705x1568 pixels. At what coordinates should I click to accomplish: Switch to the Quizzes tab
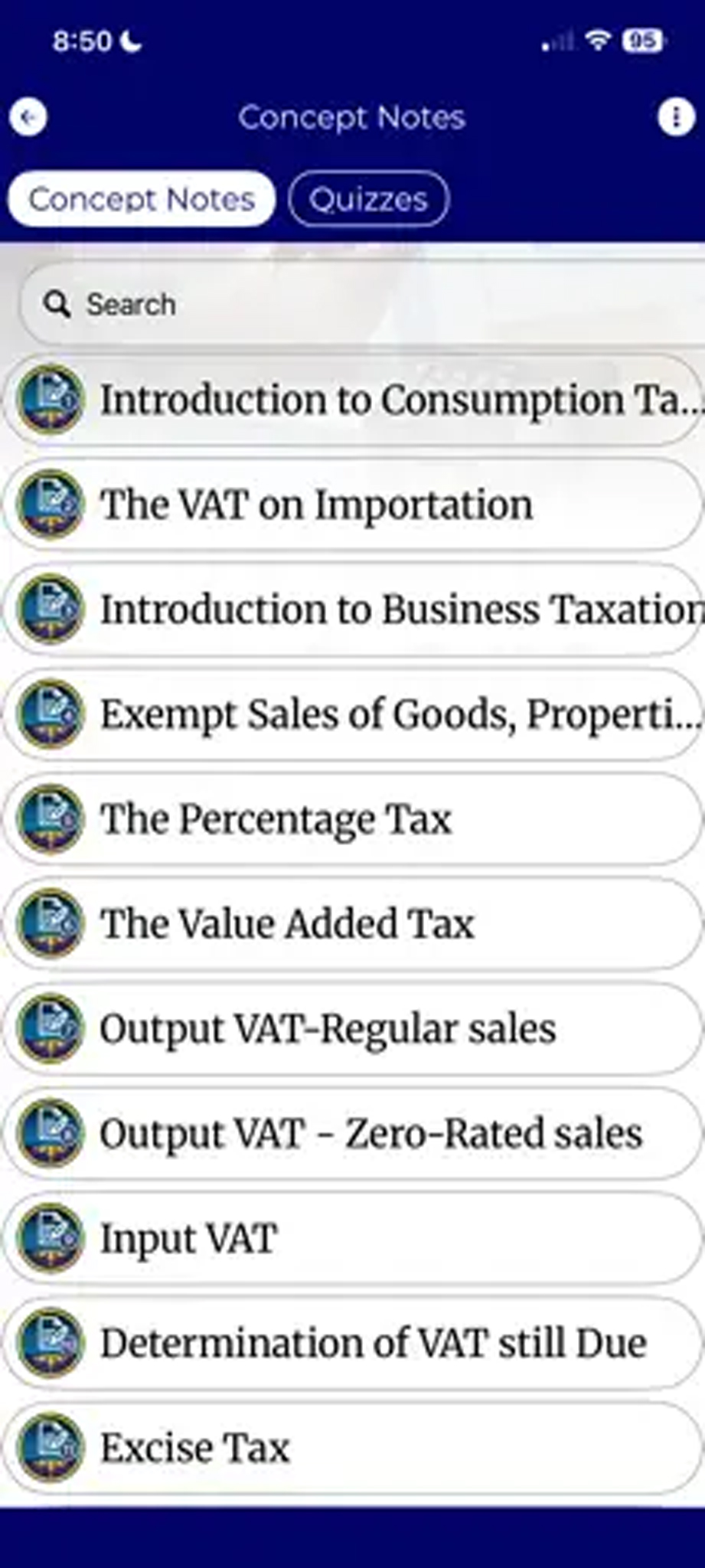pos(368,200)
